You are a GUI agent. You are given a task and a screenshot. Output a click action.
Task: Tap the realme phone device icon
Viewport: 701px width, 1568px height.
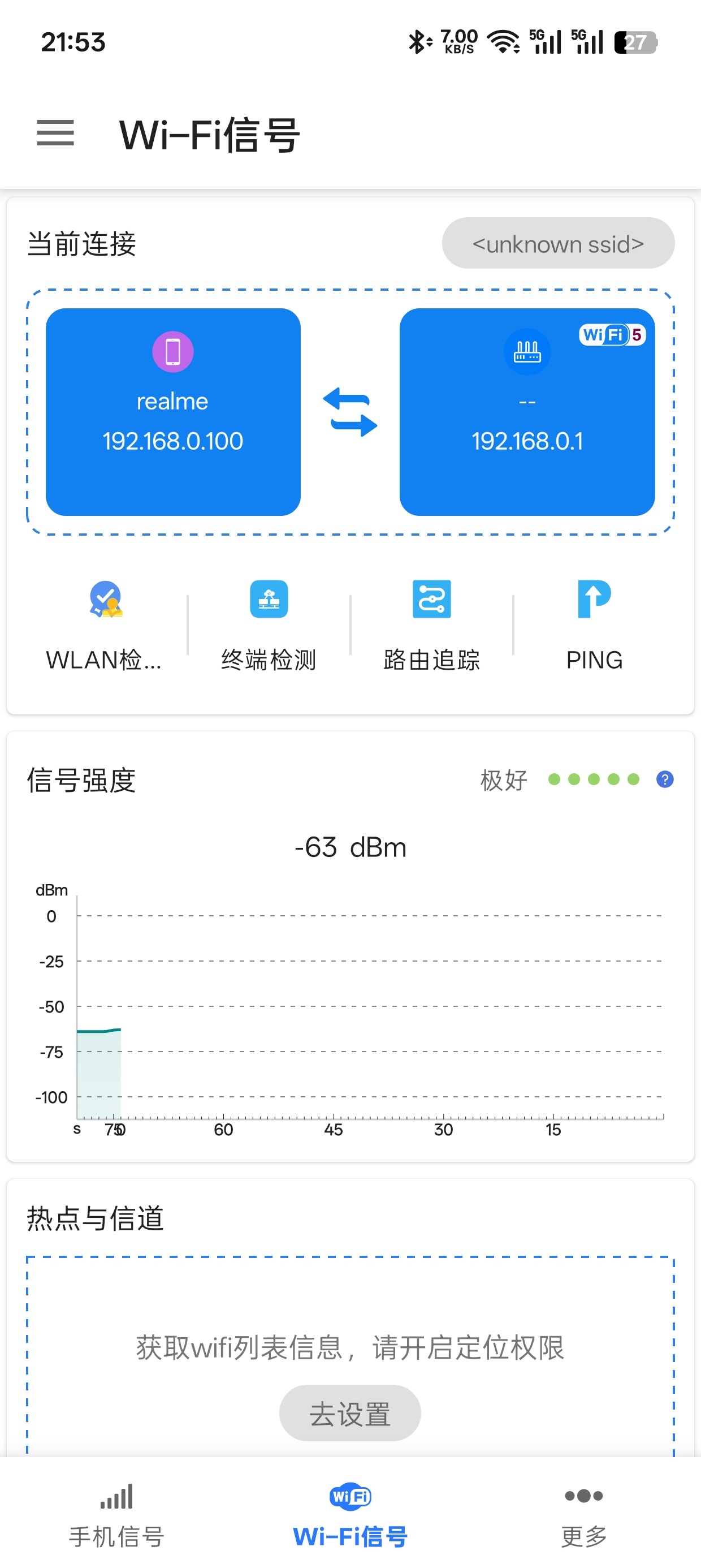click(x=173, y=351)
